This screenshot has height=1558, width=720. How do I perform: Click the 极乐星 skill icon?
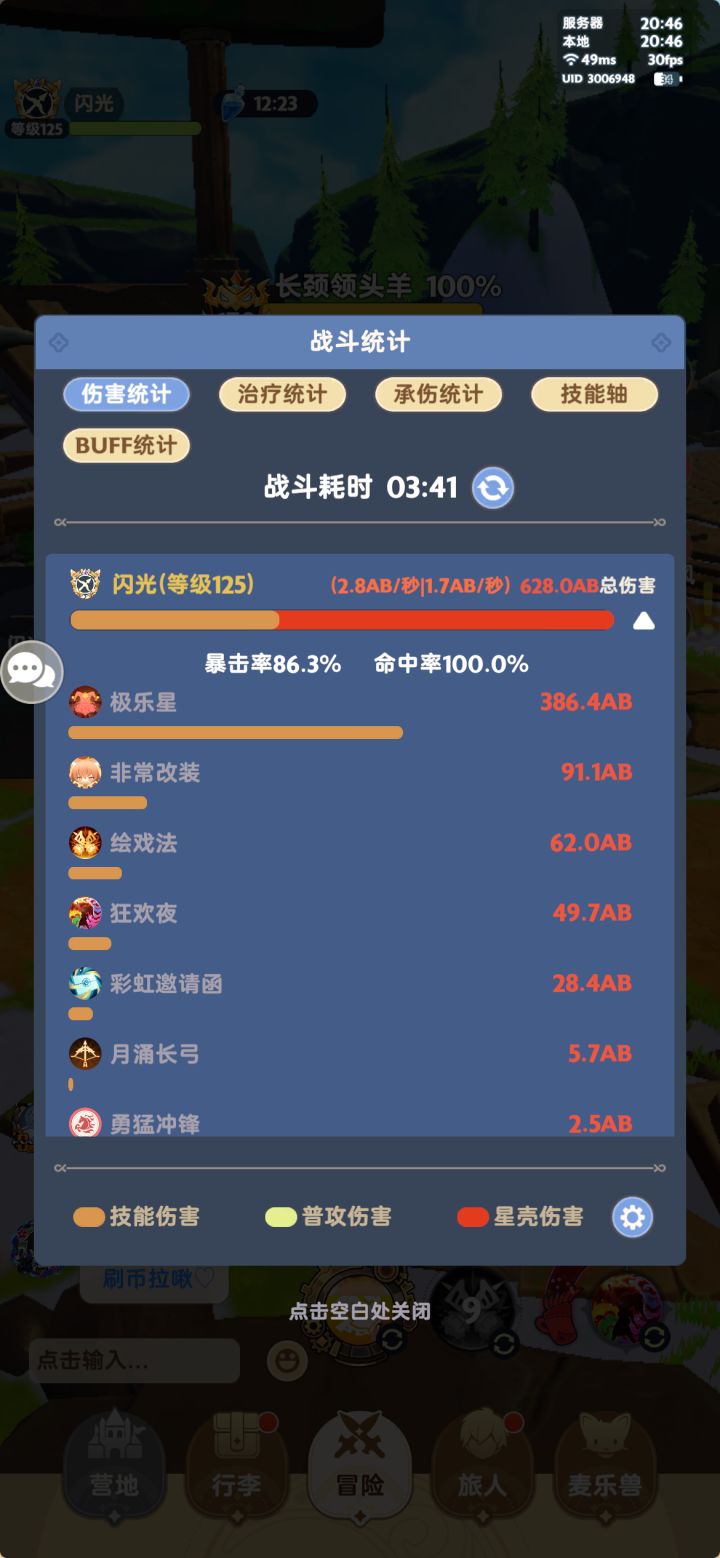(86, 703)
